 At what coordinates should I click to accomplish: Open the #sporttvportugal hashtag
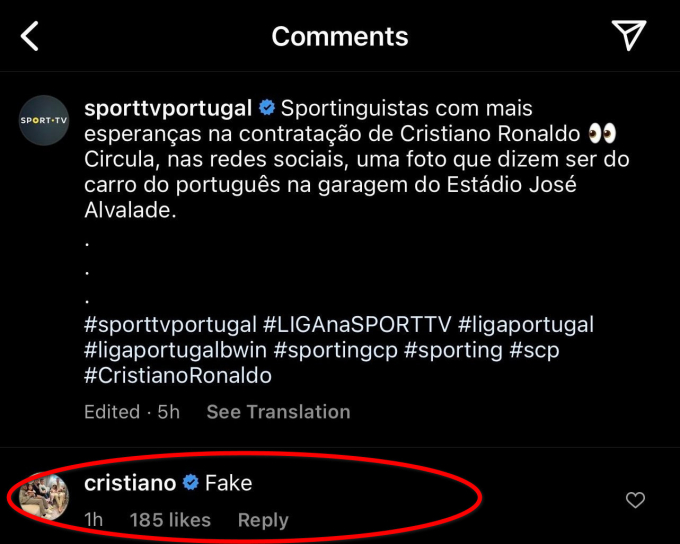coord(170,325)
